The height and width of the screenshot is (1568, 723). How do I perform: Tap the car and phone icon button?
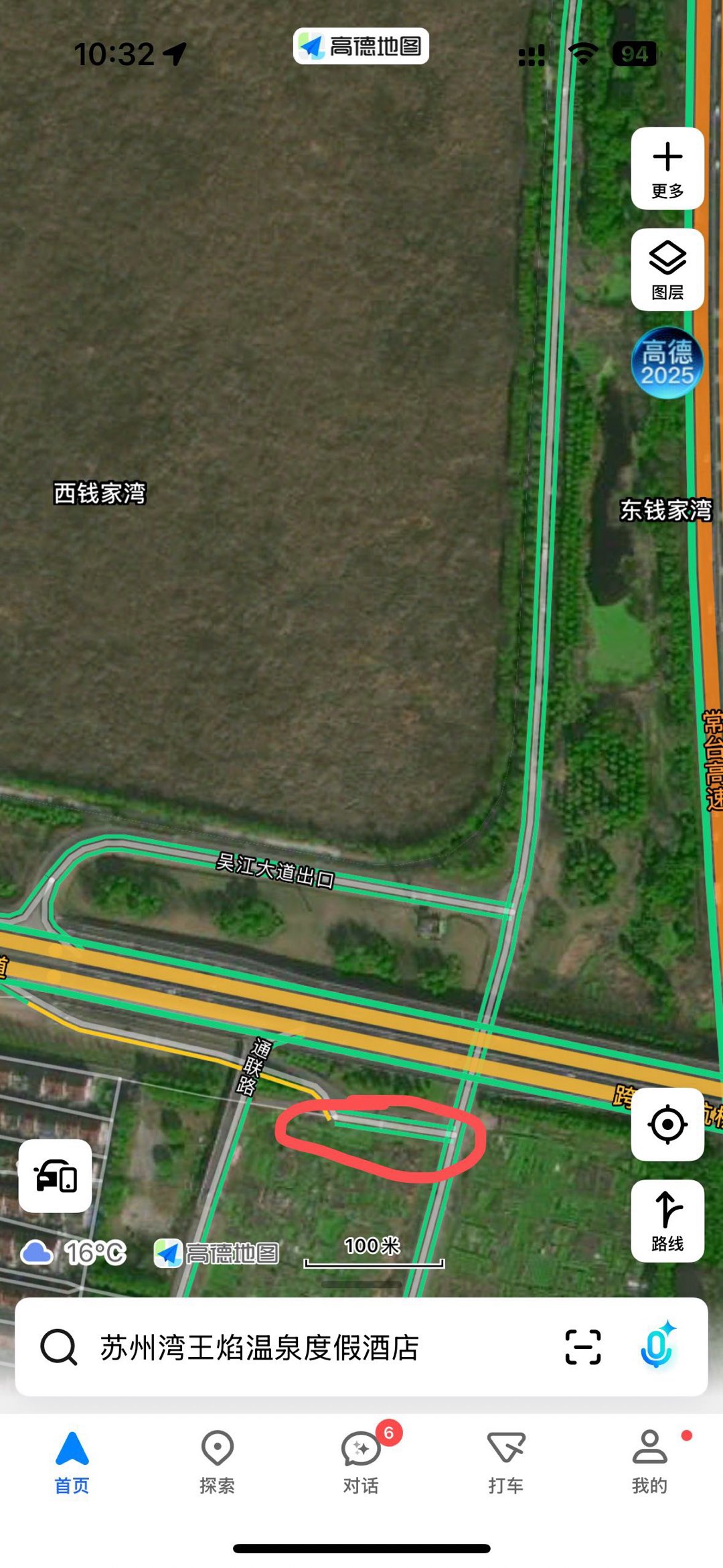click(56, 1175)
